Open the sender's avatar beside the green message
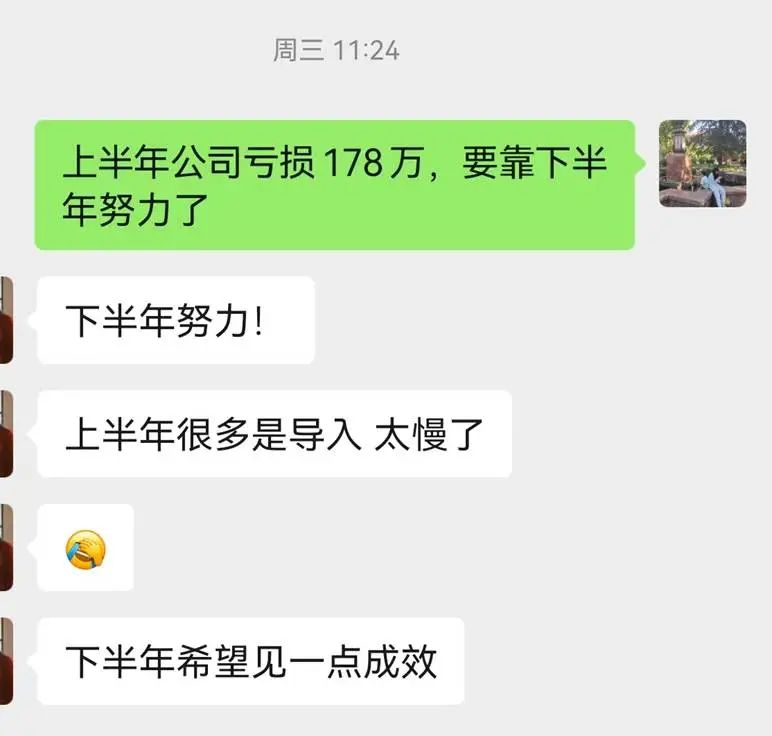The width and height of the screenshot is (772, 736). tap(702, 163)
